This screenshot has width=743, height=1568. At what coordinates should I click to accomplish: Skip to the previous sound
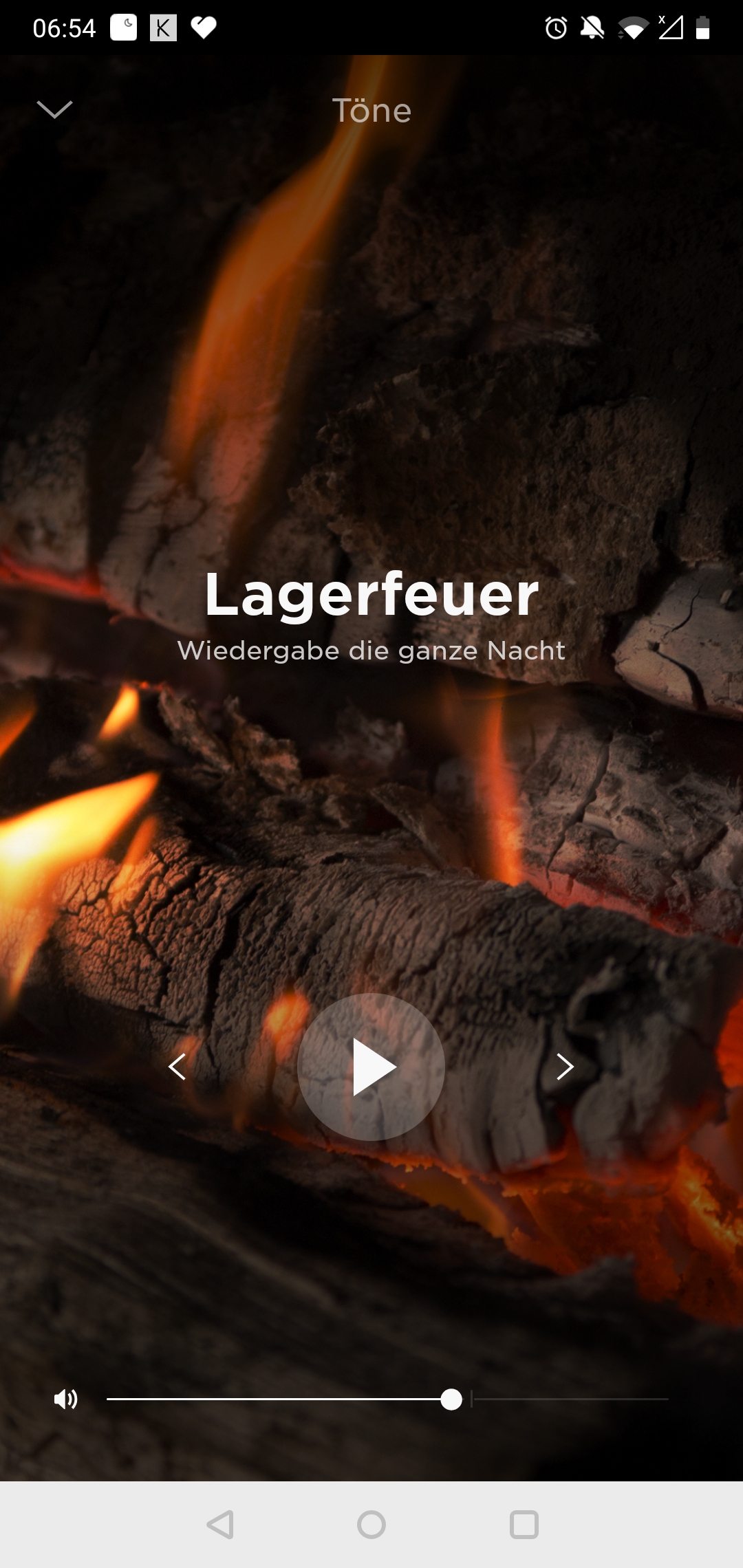(177, 1067)
